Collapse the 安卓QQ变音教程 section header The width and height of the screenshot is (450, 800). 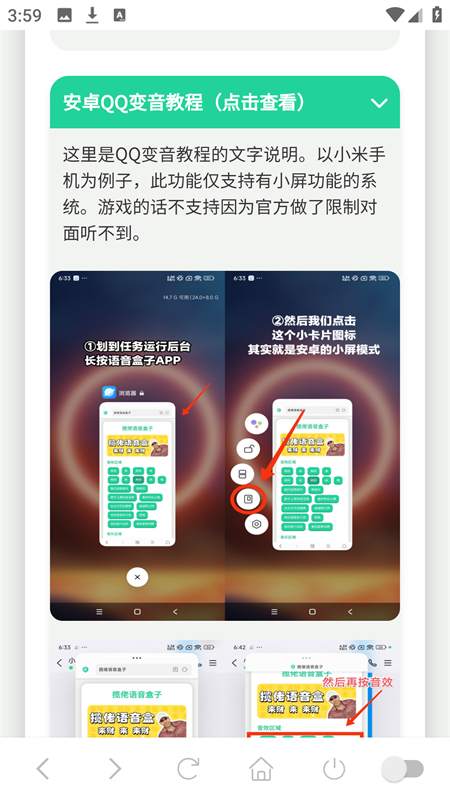224,102
